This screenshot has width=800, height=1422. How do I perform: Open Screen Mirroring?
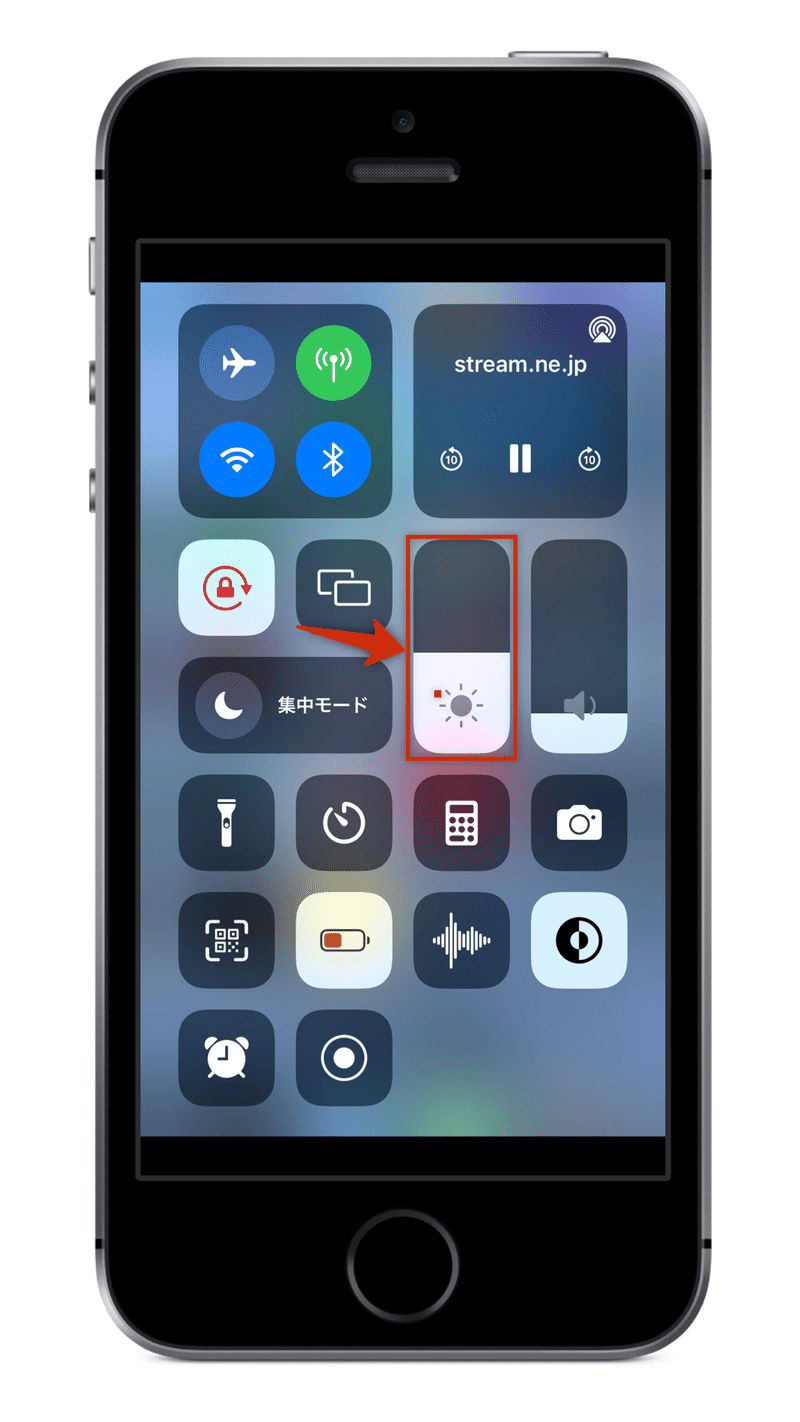pyautogui.click(x=344, y=587)
